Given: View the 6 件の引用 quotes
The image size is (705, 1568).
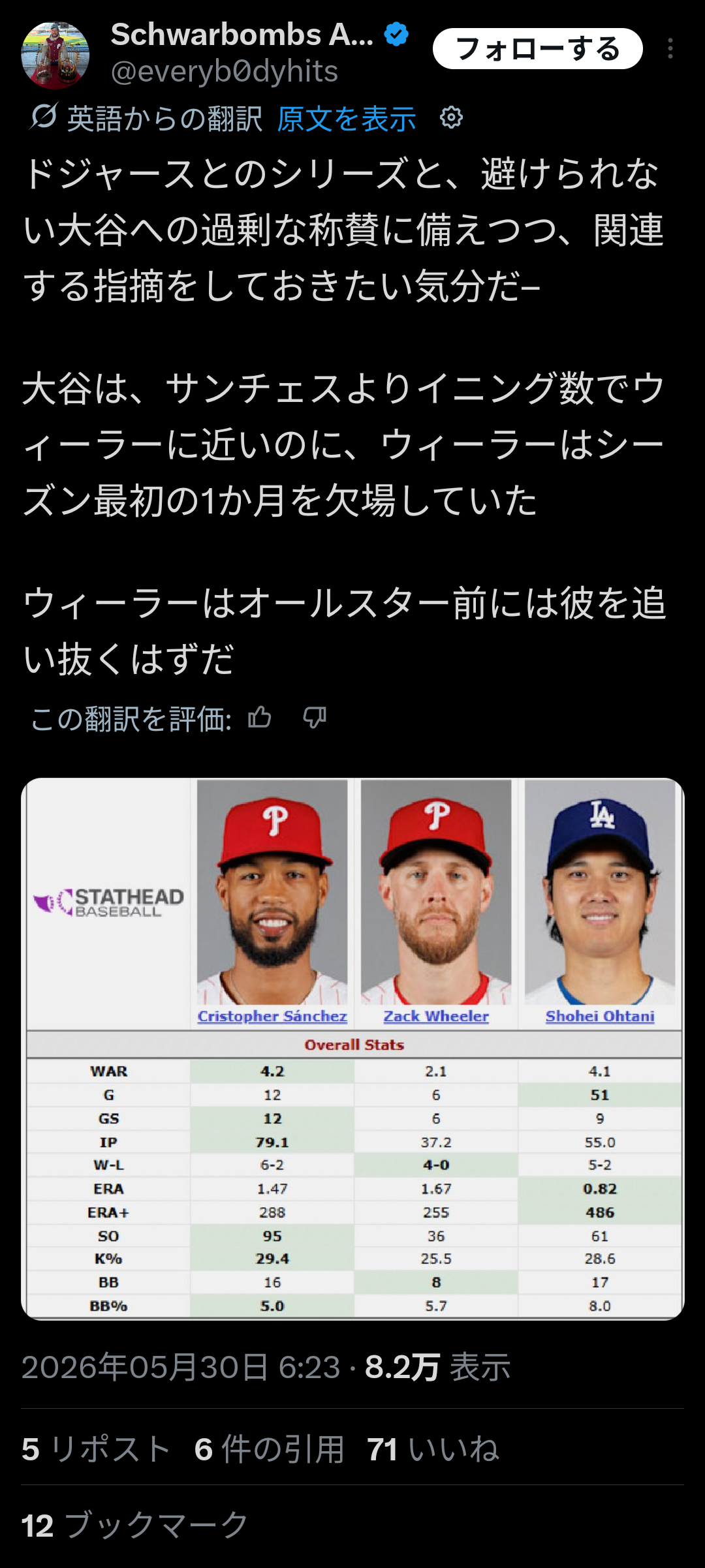Looking at the screenshot, I should [x=269, y=1449].
